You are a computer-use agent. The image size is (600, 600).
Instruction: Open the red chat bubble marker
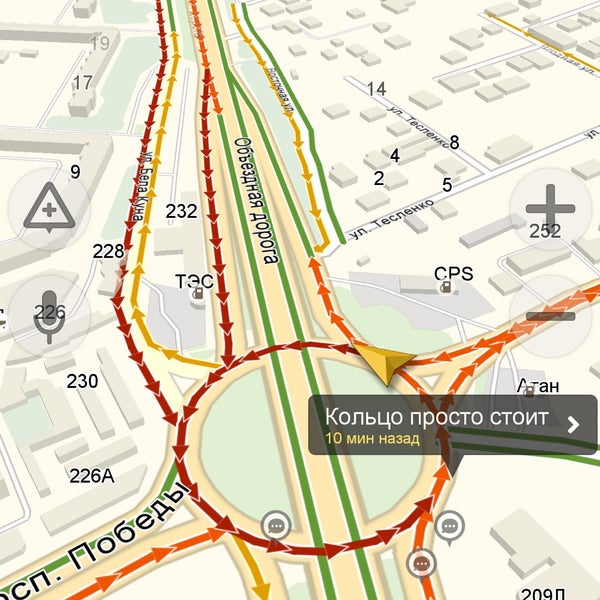pyautogui.click(x=422, y=563)
